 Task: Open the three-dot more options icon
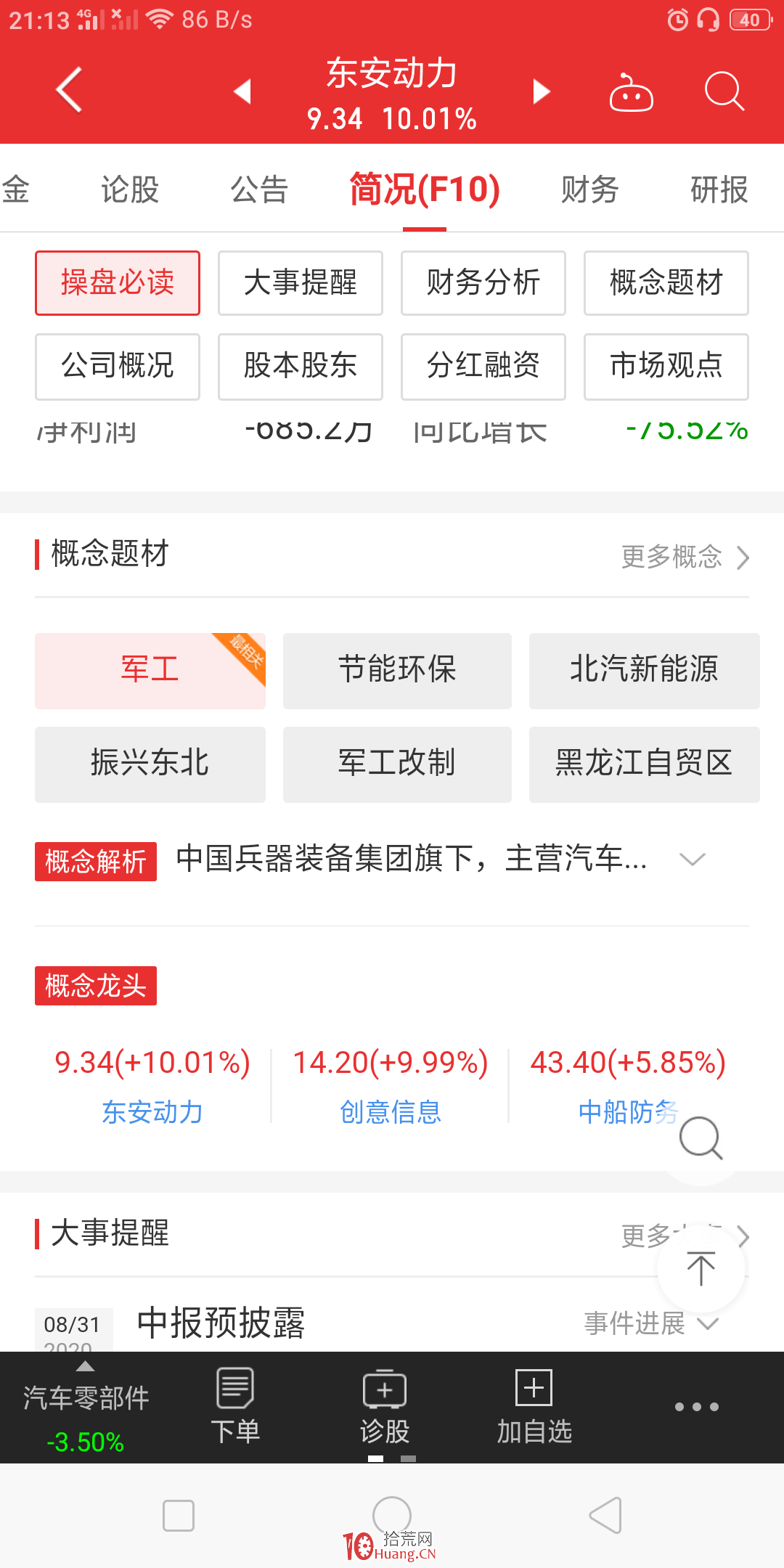coord(698,1406)
